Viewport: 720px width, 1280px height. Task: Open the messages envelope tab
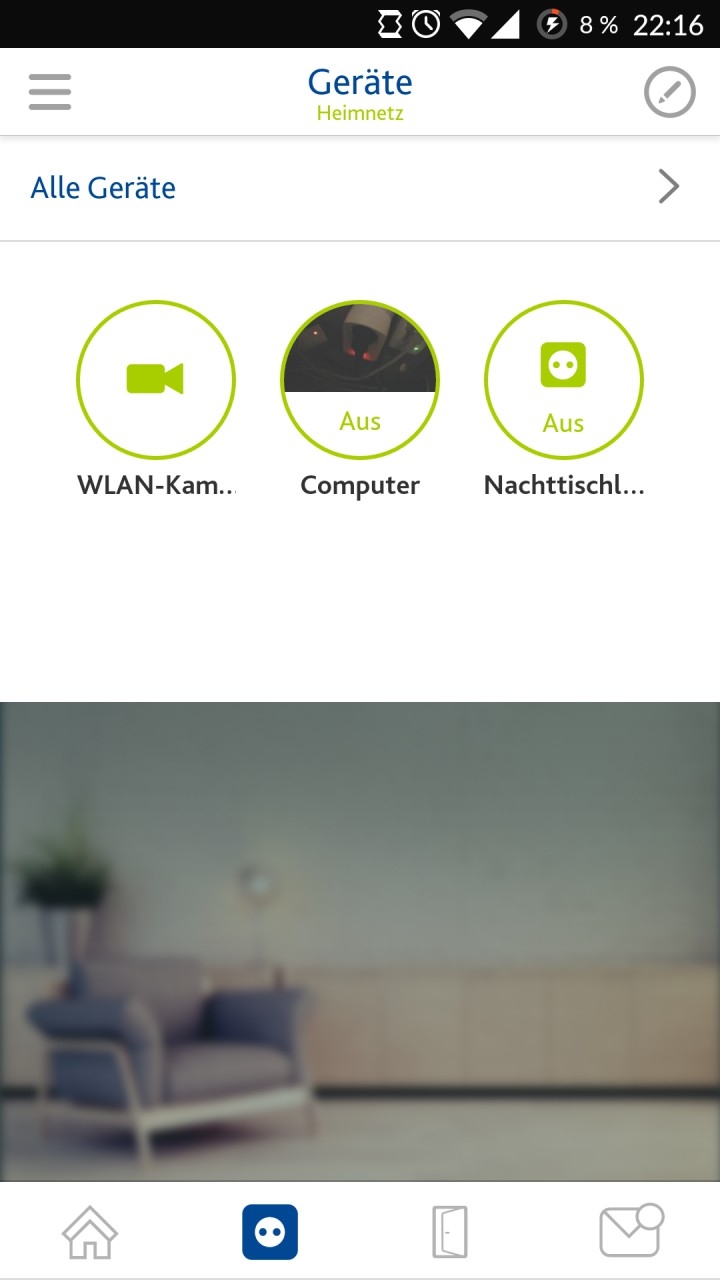click(630, 1231)
